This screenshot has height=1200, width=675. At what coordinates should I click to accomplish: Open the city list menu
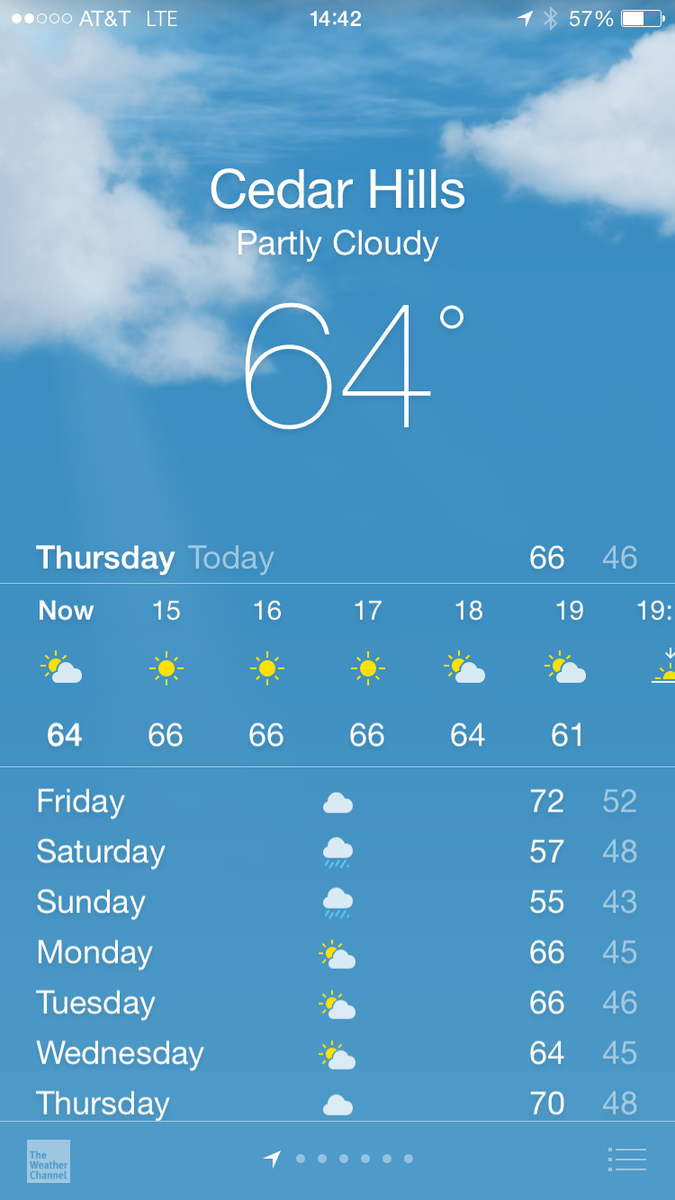coord(627,1159)
